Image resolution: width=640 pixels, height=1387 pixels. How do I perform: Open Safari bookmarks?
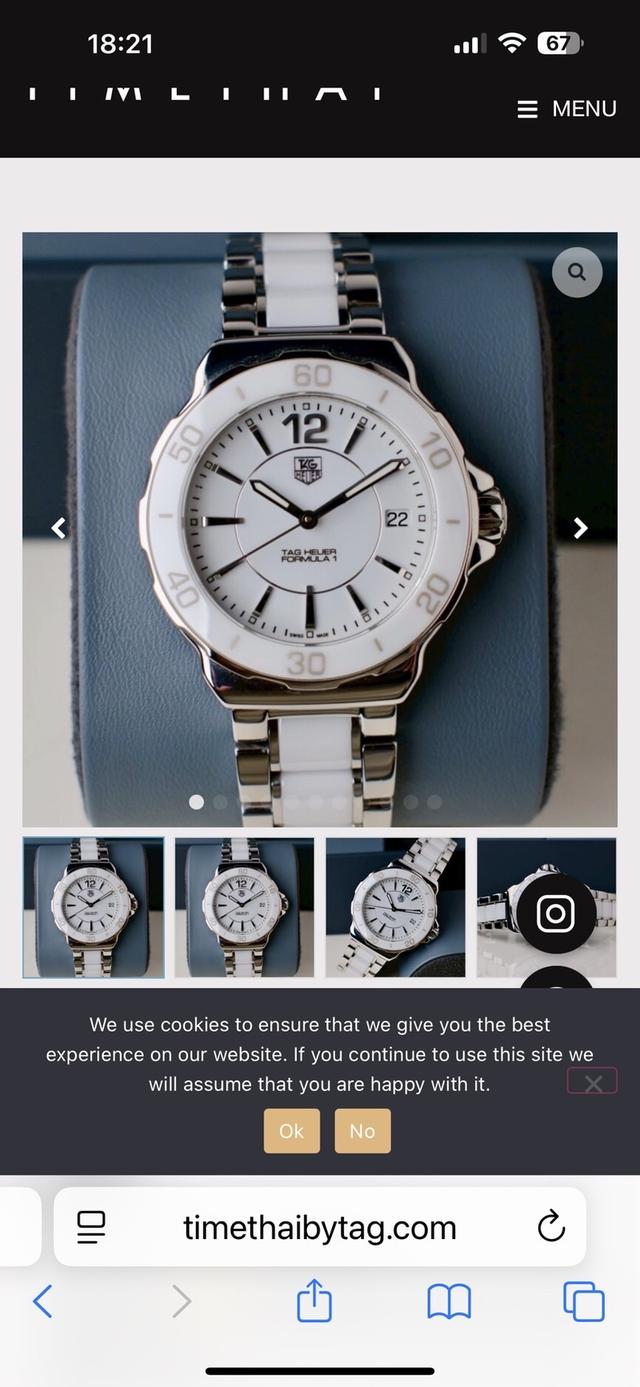(x=449, y=1301)
